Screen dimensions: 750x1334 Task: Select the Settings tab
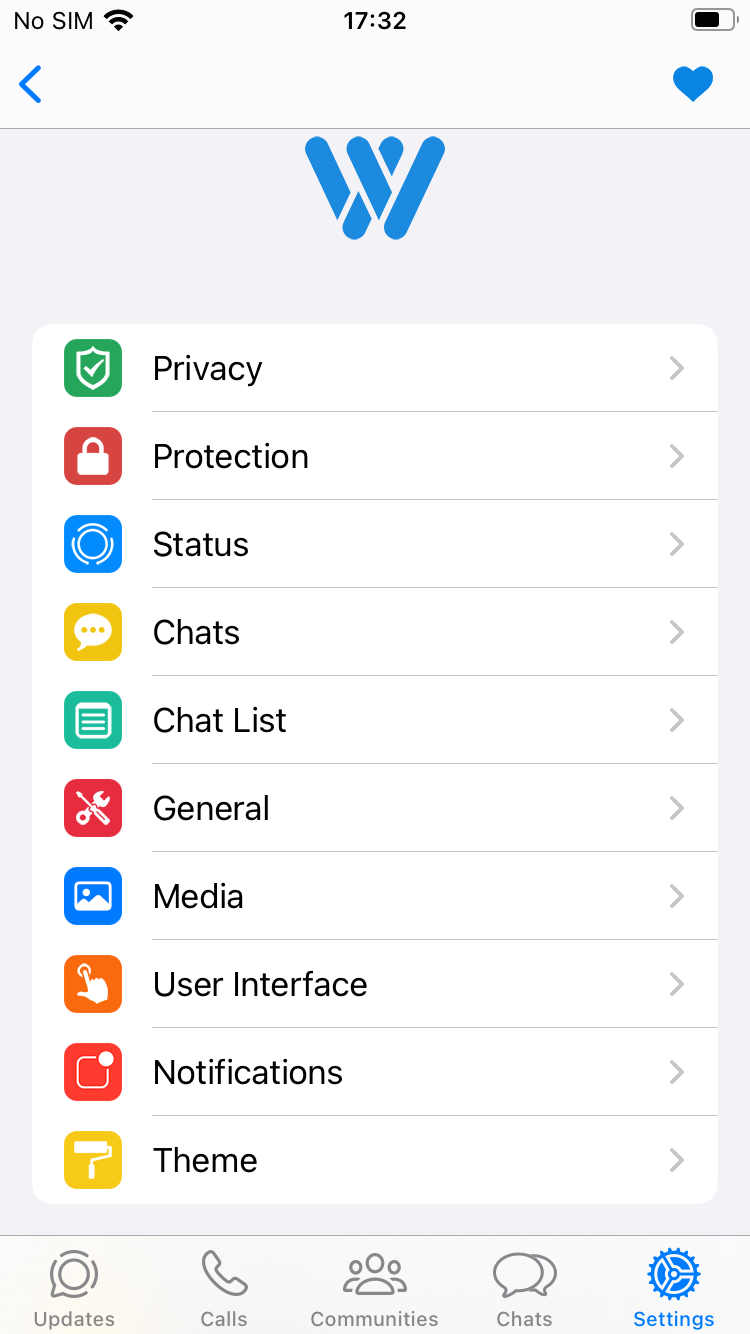coord(674,1288)
